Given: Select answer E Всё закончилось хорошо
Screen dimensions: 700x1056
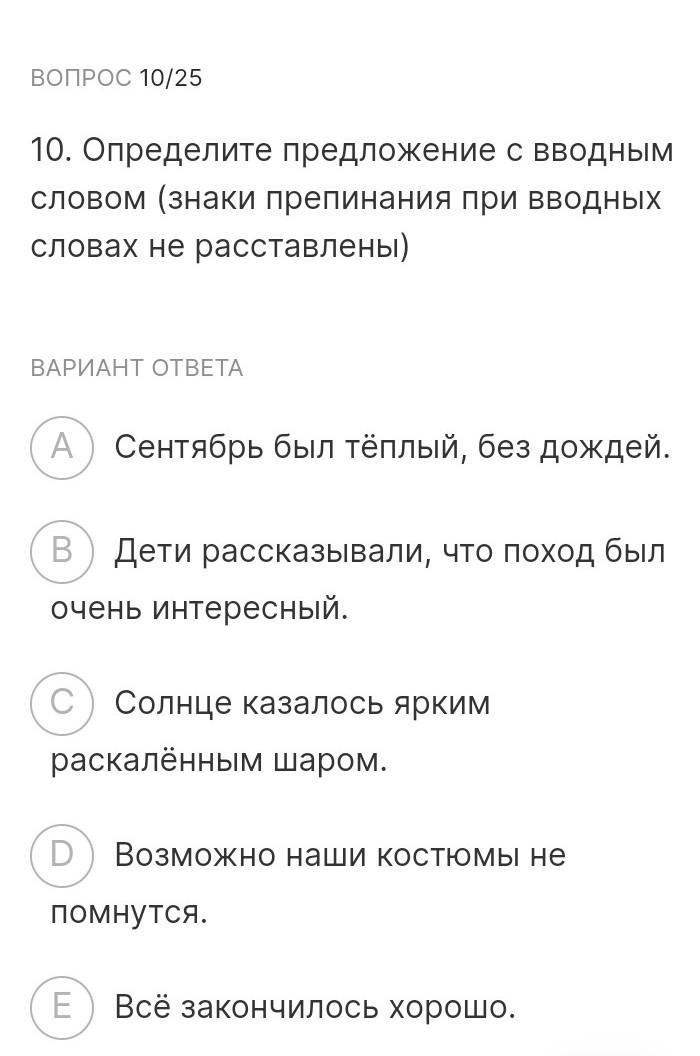Looking at the screenshot, I should pyautogui.click(x=62, y=1007).
